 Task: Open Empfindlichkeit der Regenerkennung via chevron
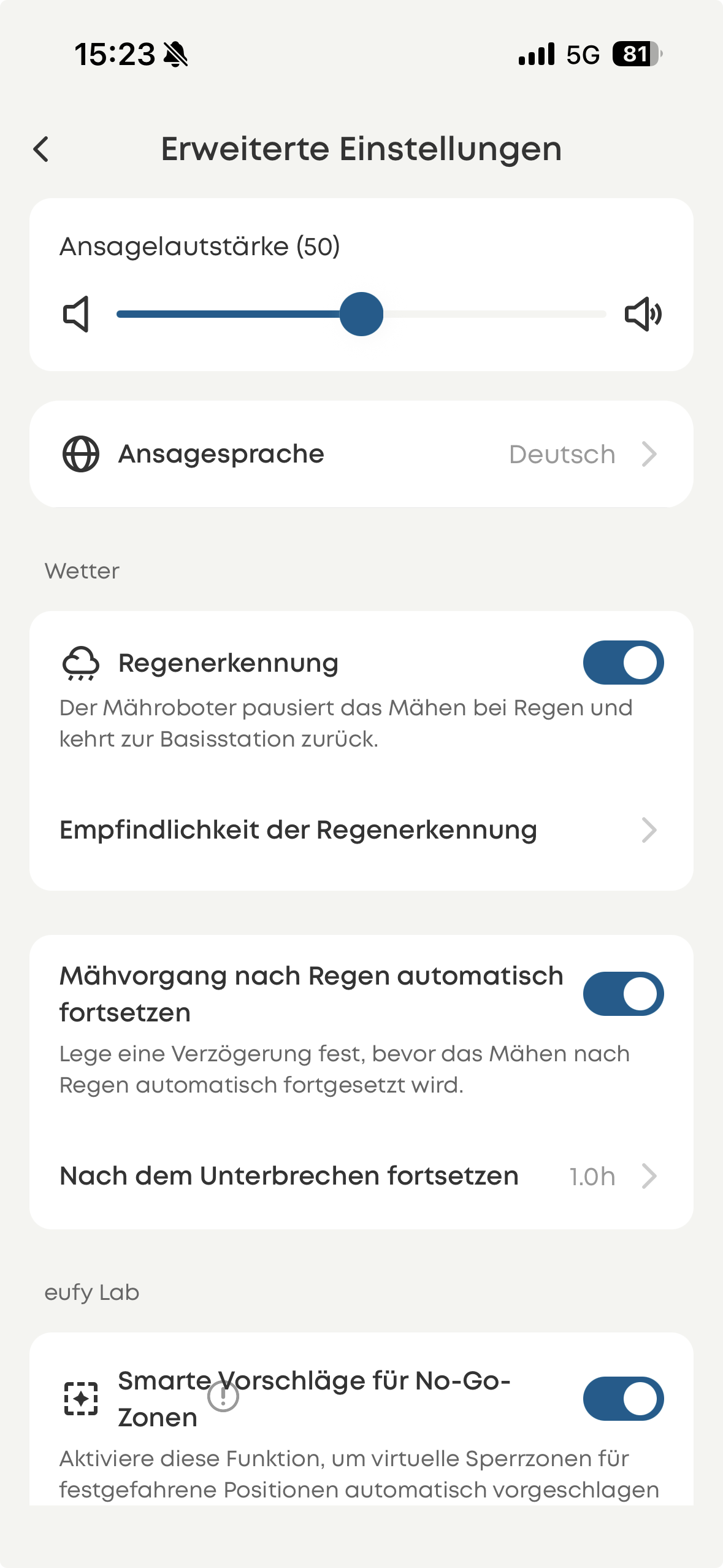coord(649,831)
